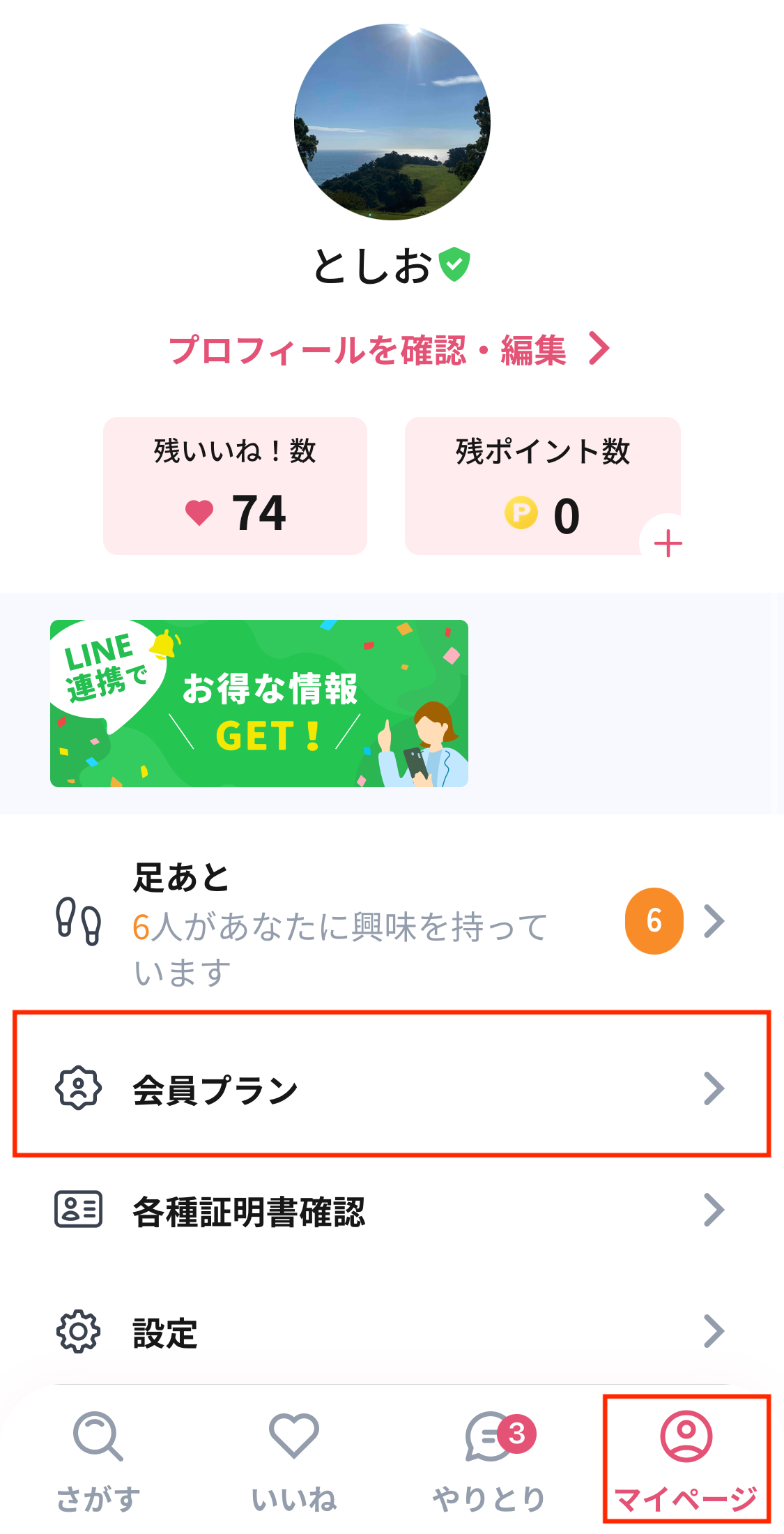Open 設定 settings row

[x=392, y=1331]
